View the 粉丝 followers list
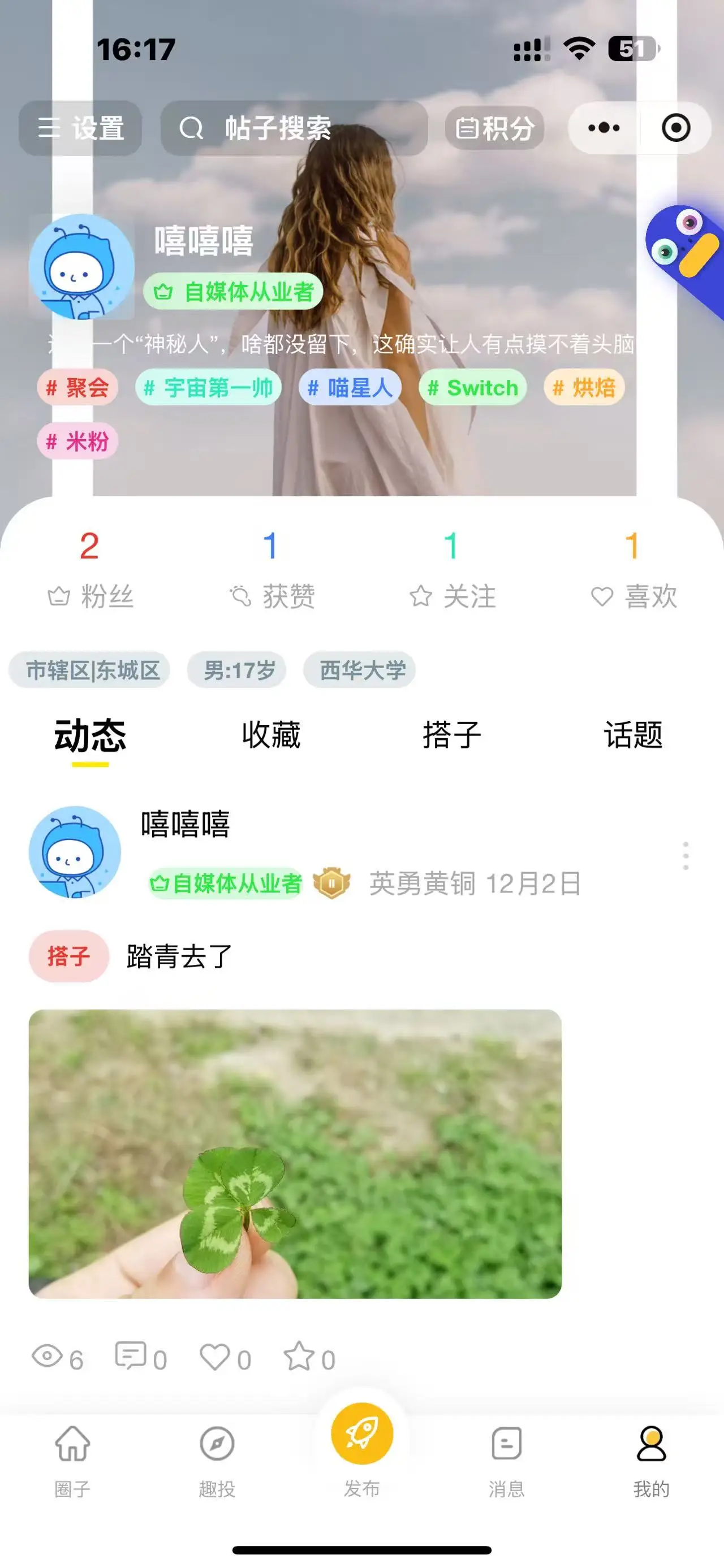This screenshot has width=724, height=1568. 90,570
